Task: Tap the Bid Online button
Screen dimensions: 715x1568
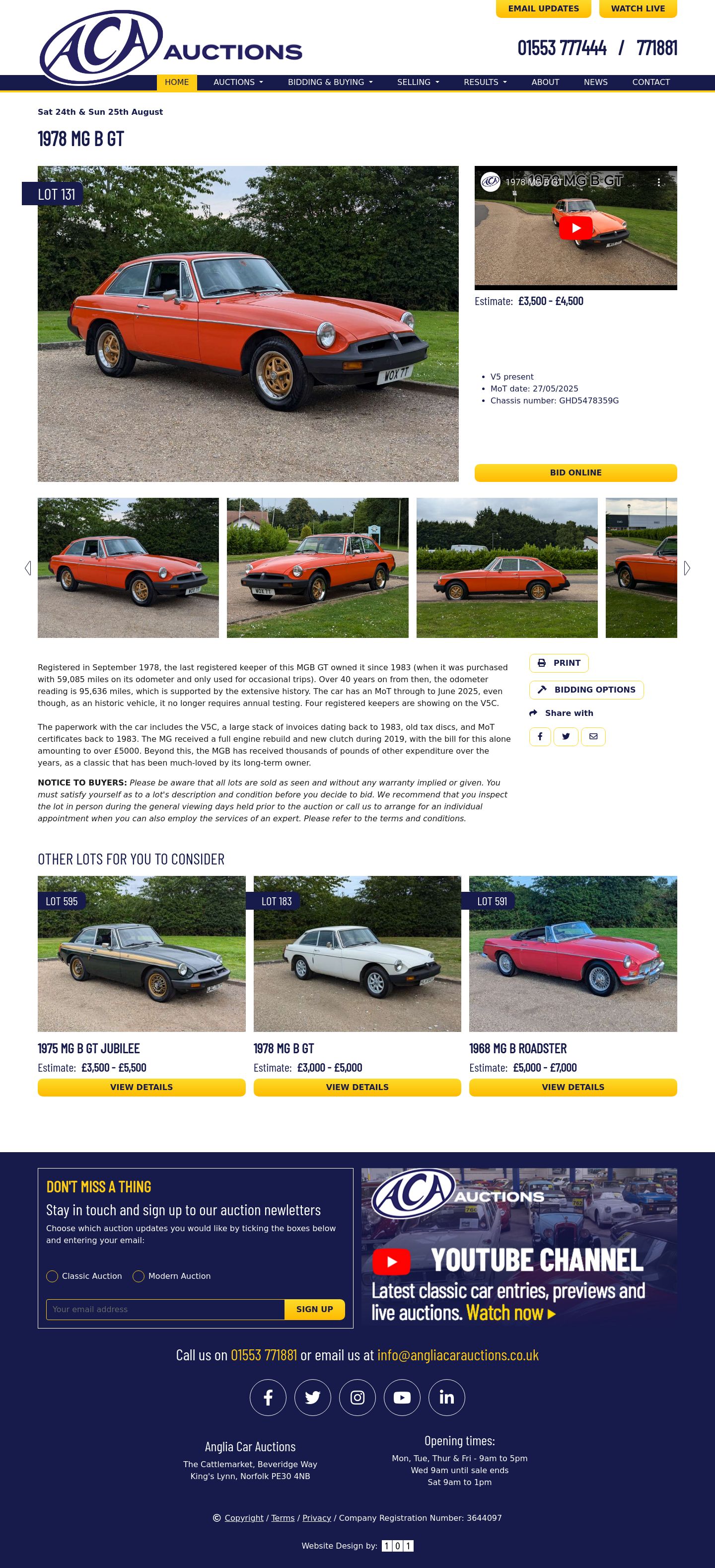Action: pos(575,472)
